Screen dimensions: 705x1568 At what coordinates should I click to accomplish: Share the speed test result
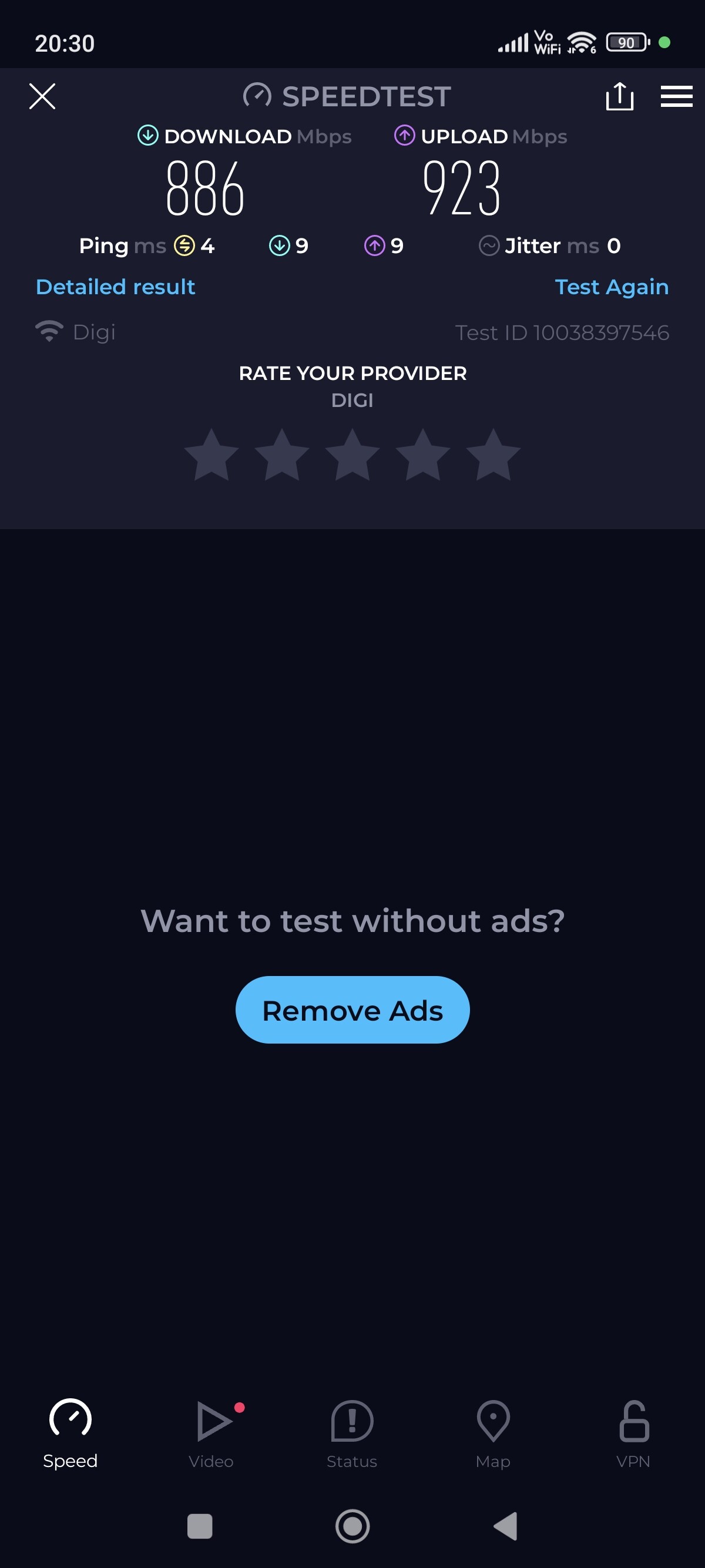[619, 96]
